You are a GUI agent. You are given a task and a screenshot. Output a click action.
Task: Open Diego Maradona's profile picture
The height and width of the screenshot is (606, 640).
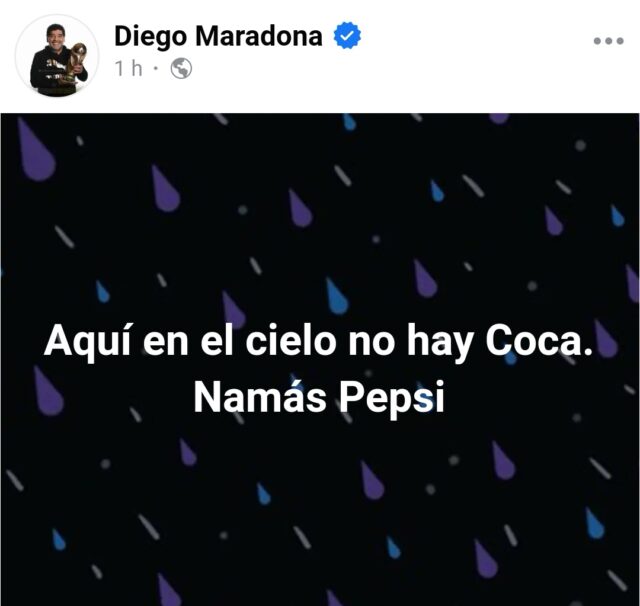[57, 55]
